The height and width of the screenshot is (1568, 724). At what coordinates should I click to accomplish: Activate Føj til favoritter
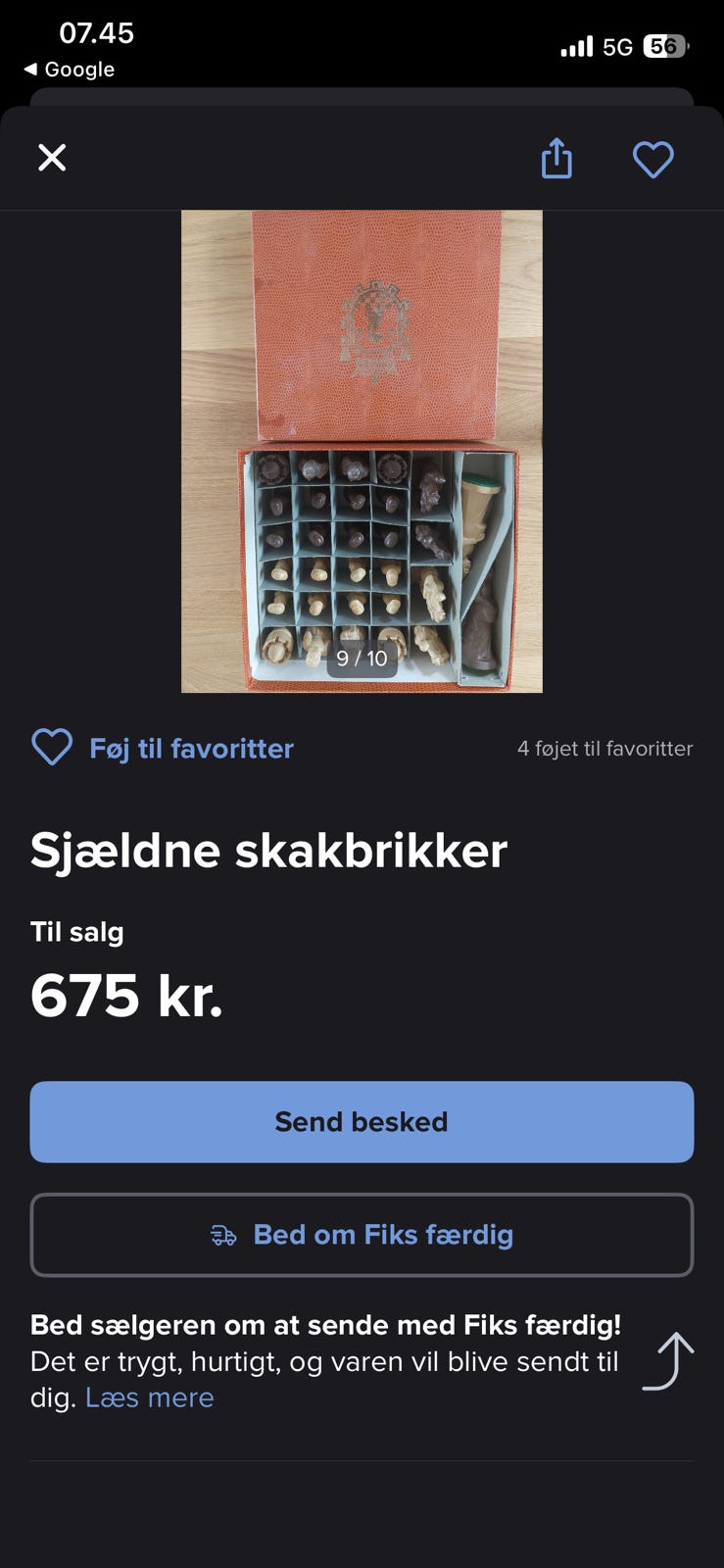pyautogui.click(x=192, y=748)
